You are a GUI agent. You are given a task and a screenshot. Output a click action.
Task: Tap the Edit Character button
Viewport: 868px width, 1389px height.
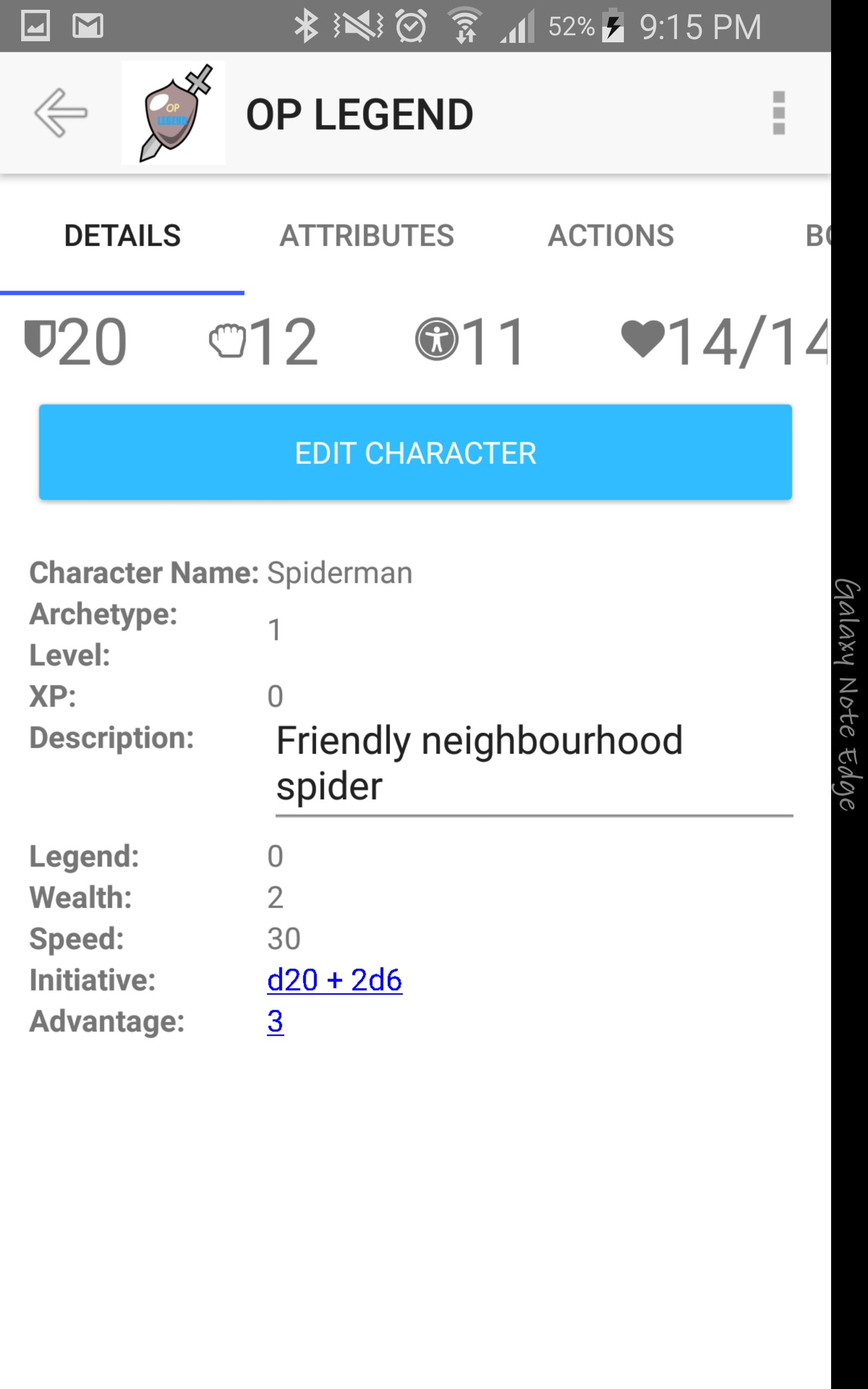(x=415, y=453)
